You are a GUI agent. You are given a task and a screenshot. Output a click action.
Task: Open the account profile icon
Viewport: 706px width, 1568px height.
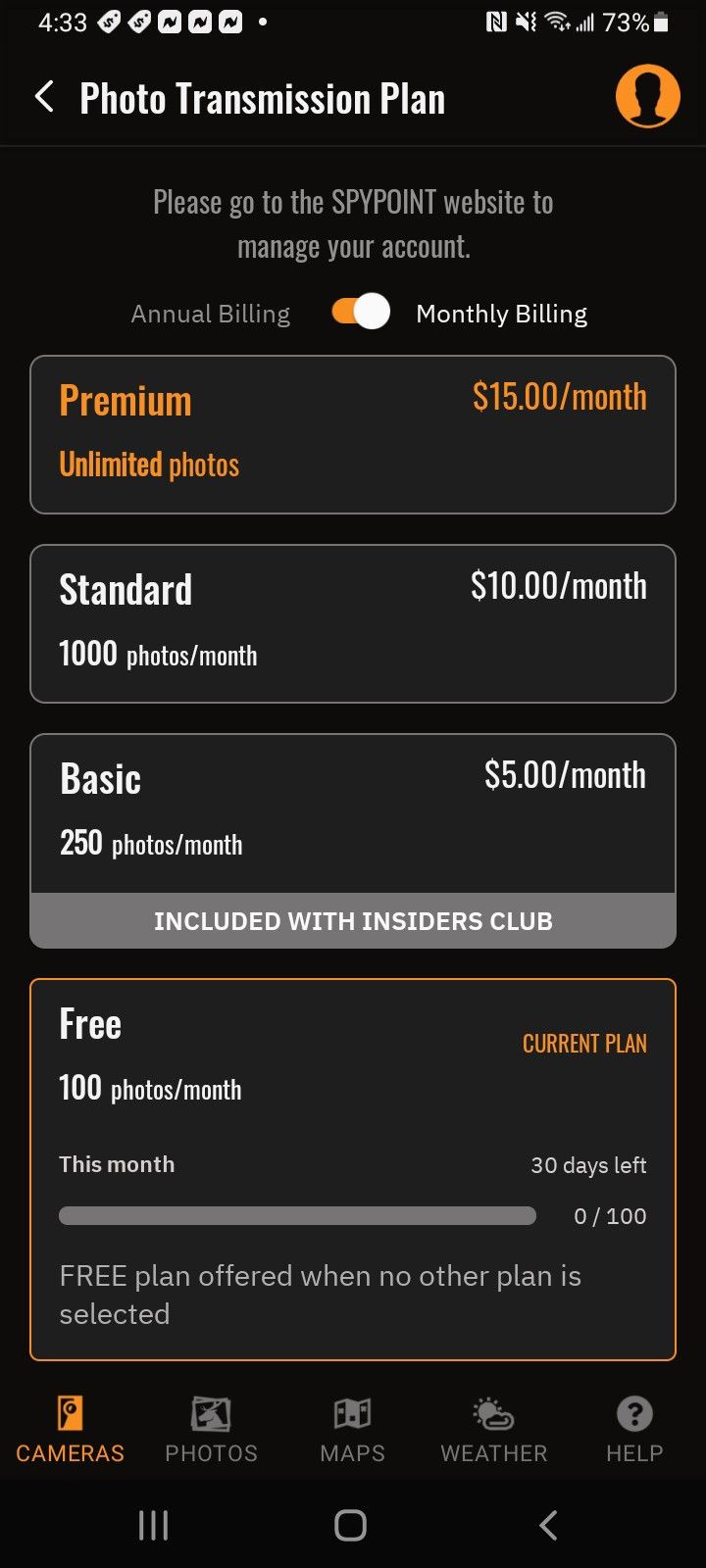pos(647,96)
